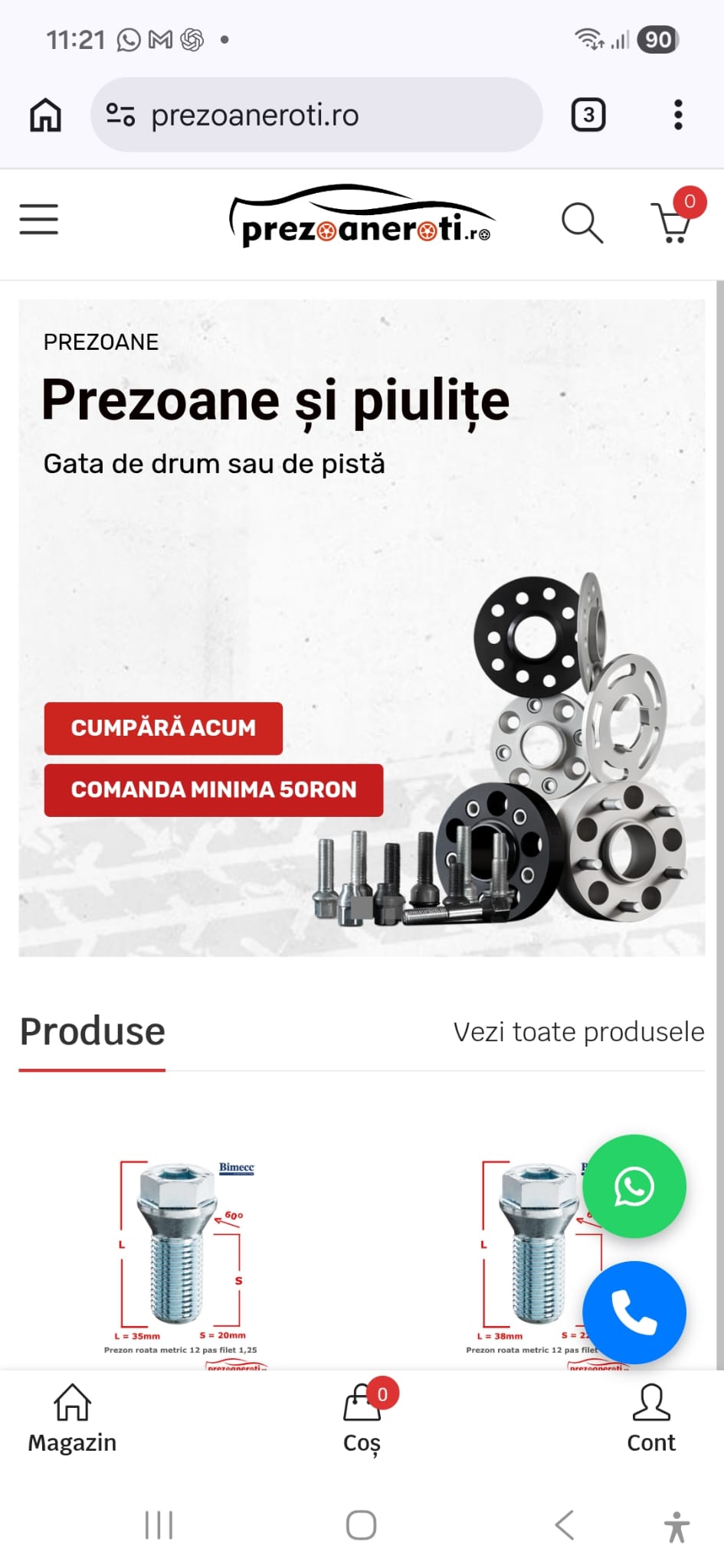Open the hamburger menu

click(x=39, y=220)
